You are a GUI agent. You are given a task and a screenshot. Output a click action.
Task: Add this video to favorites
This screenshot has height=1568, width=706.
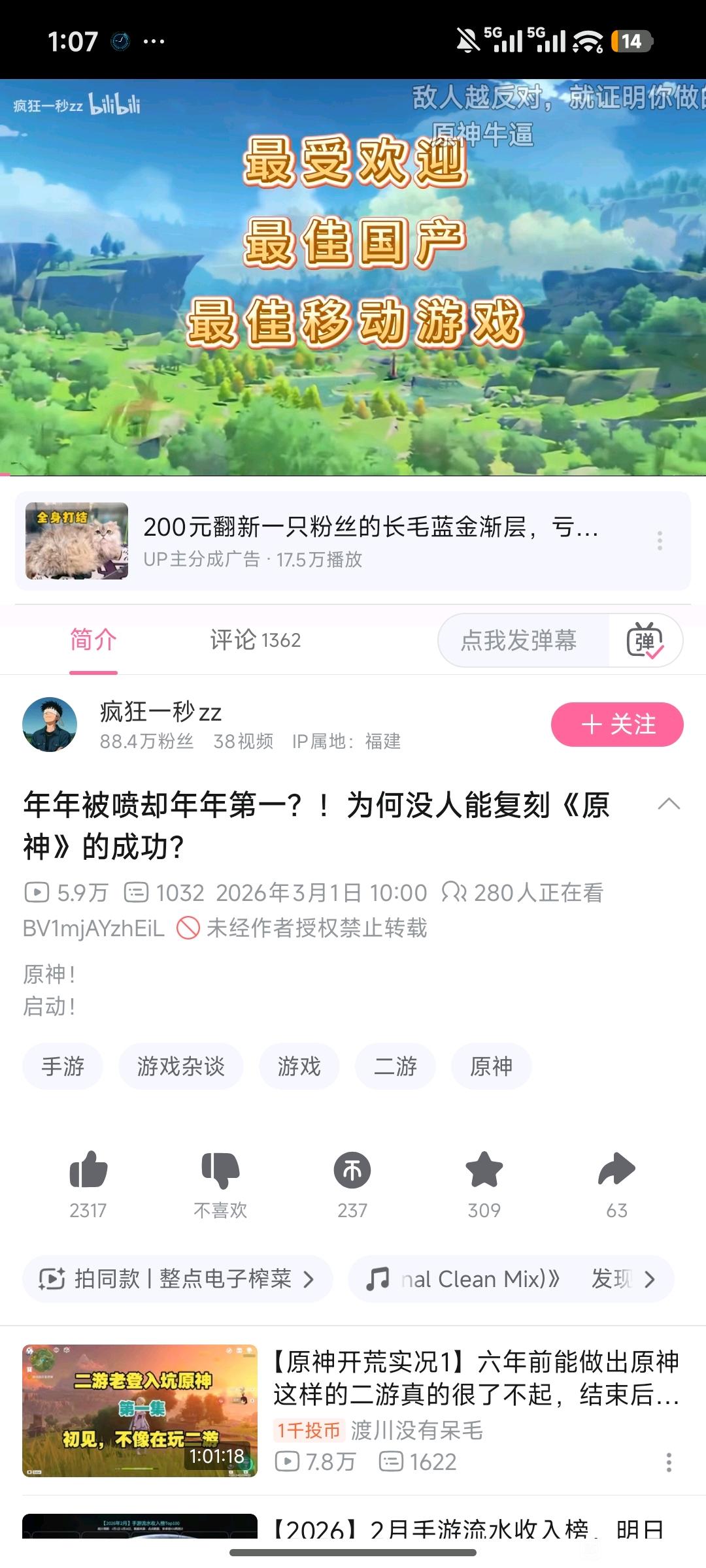point(484,1170)
